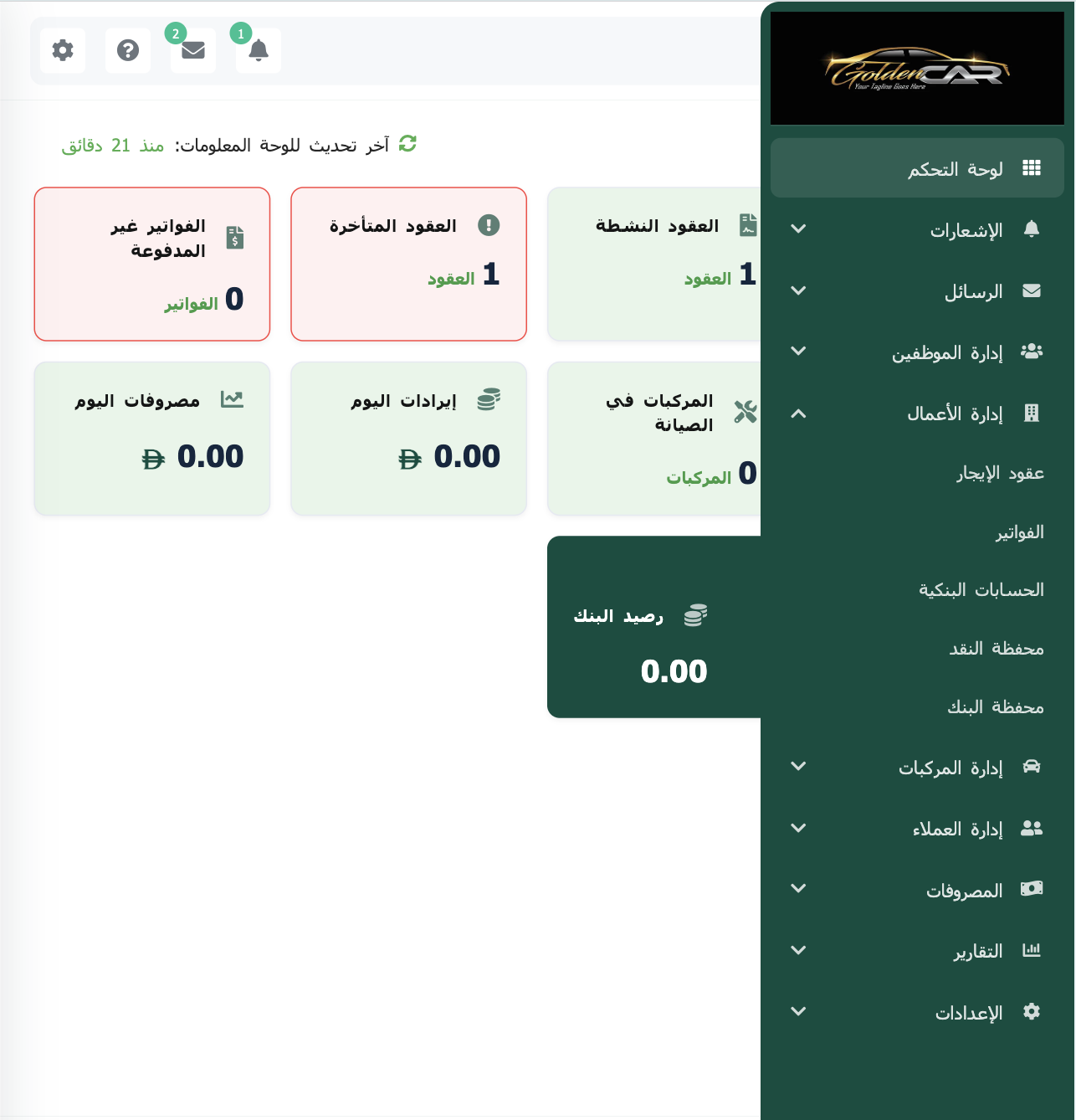Open the help question mark icon

(x=128, y=50)
